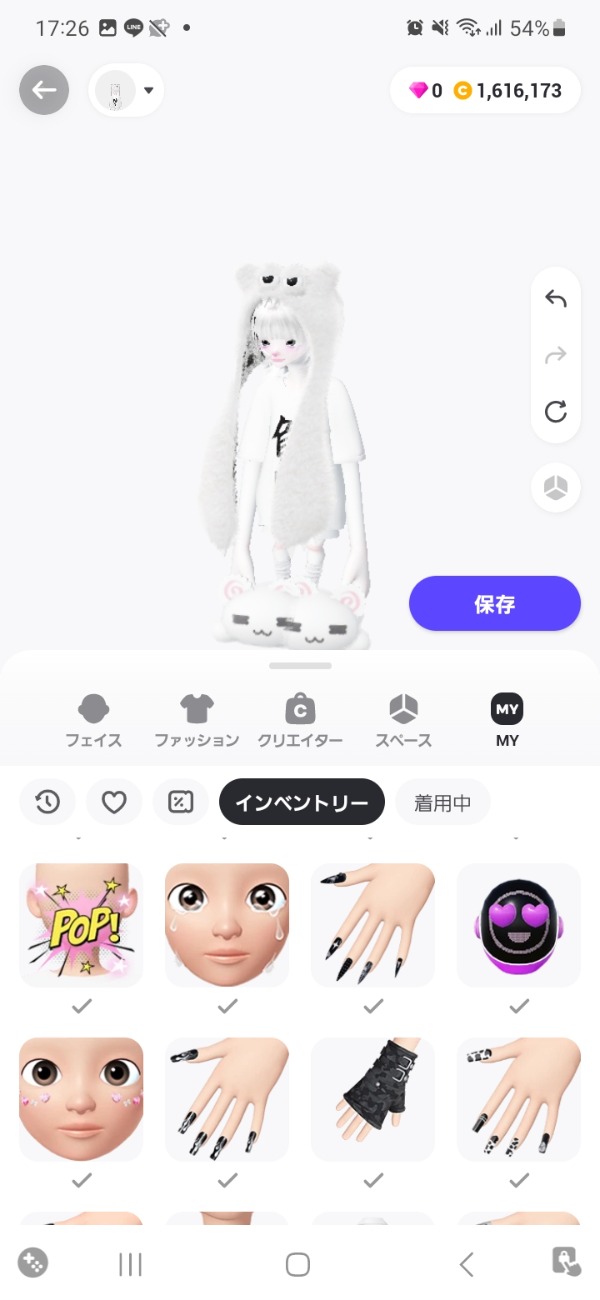Viewport: 600px width, 1300px height.
Task: Equip the black fingerless glove item
Action: click(x=373, y=1099)
